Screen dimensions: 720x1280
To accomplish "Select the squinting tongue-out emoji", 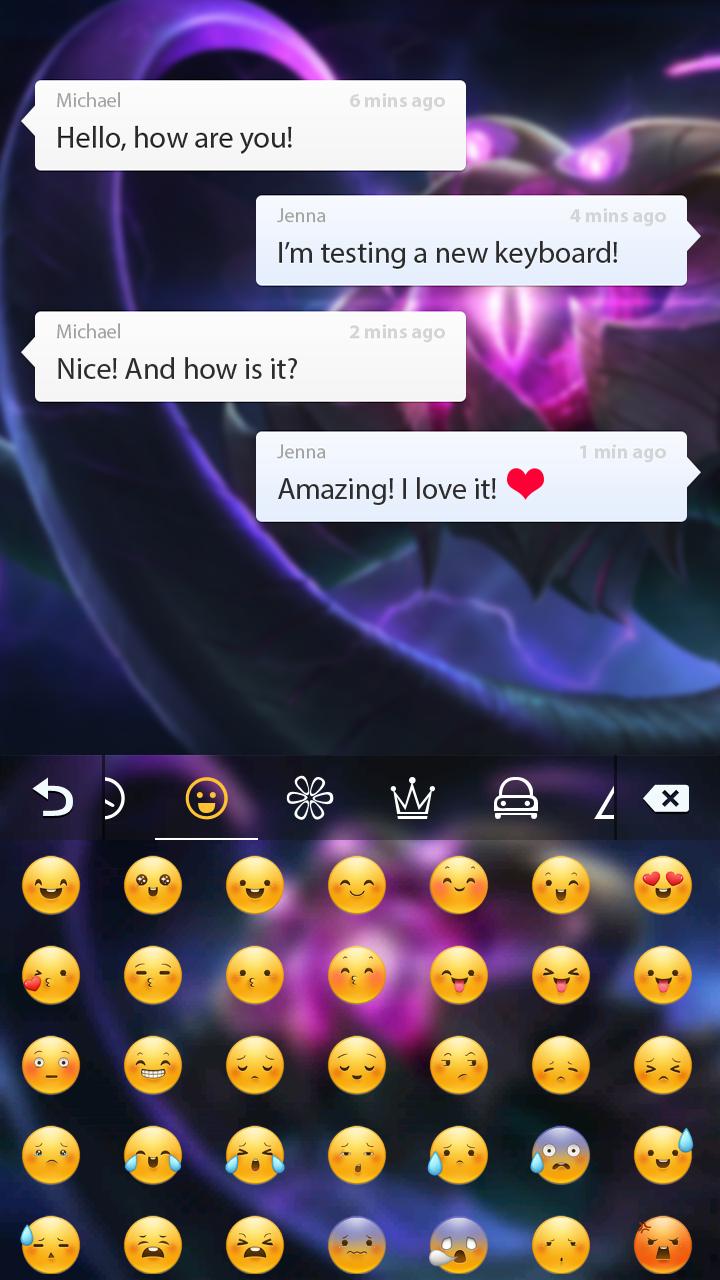I will 561,975.
